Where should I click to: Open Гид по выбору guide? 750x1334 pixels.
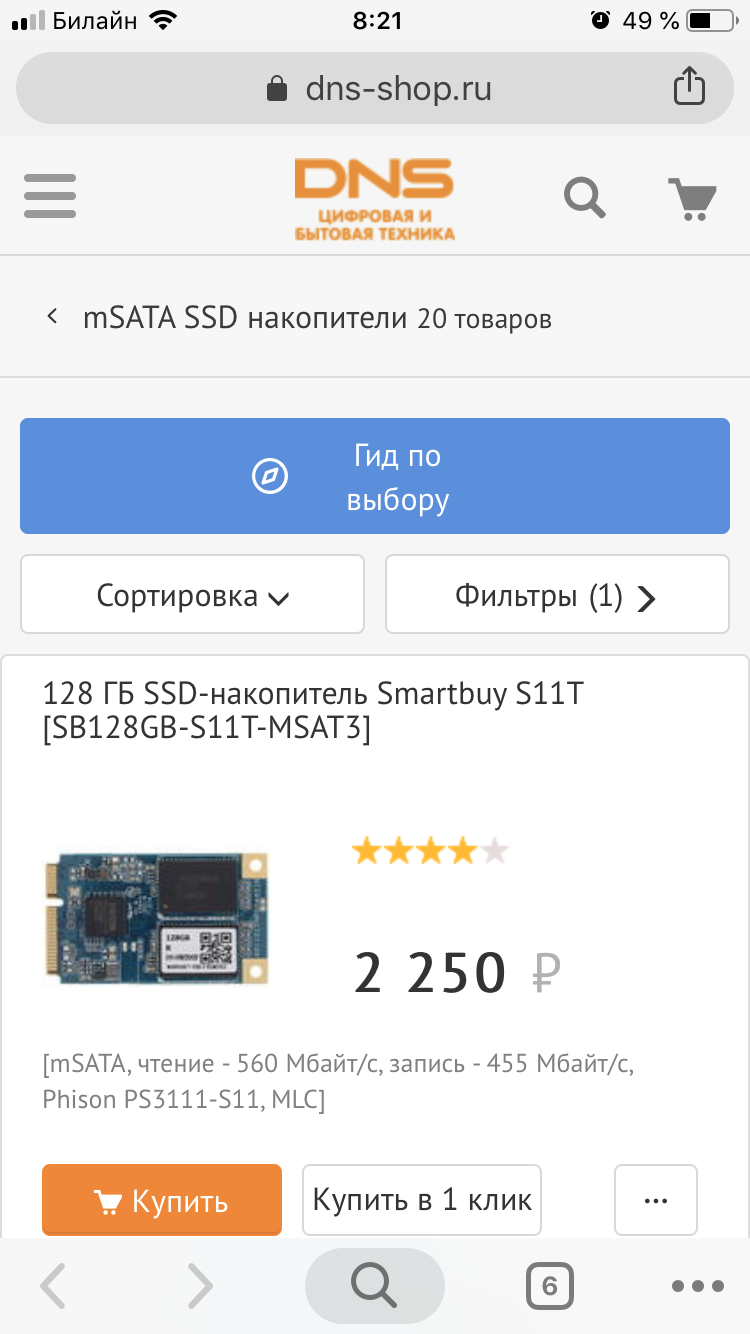[375, 476]
